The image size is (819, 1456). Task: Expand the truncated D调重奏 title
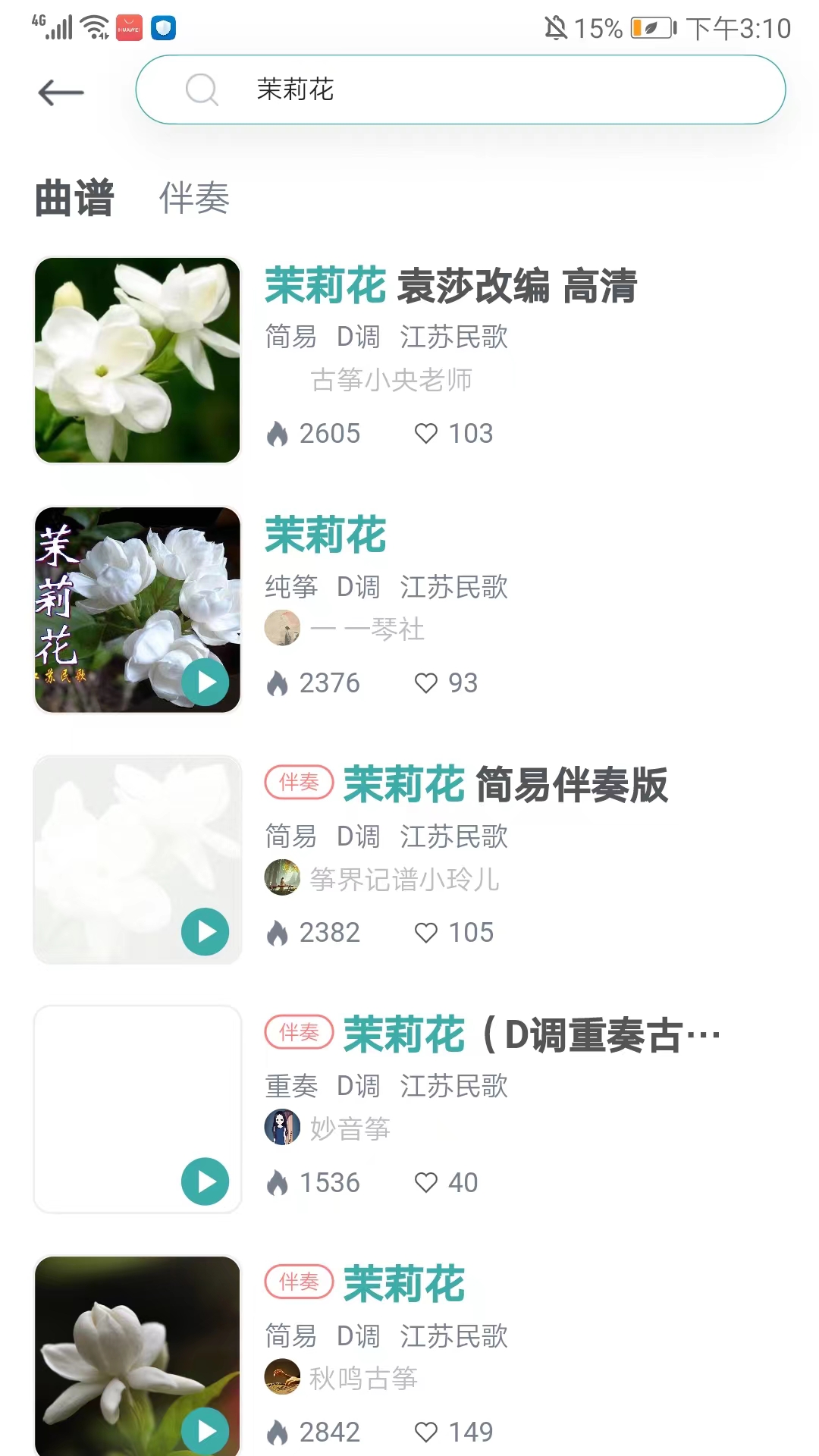[x=531, y=1033]
